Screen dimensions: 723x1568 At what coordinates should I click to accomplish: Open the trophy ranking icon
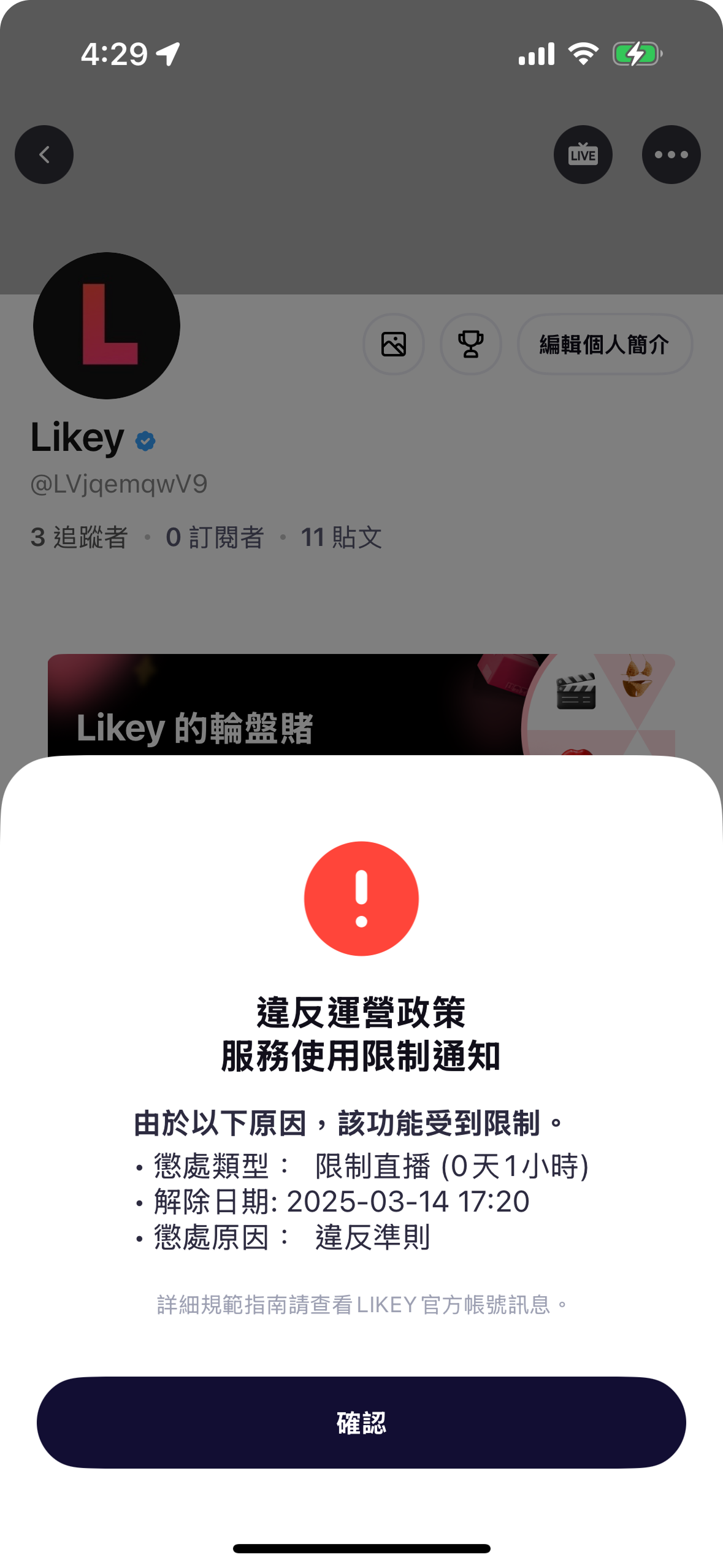[470, 344]
